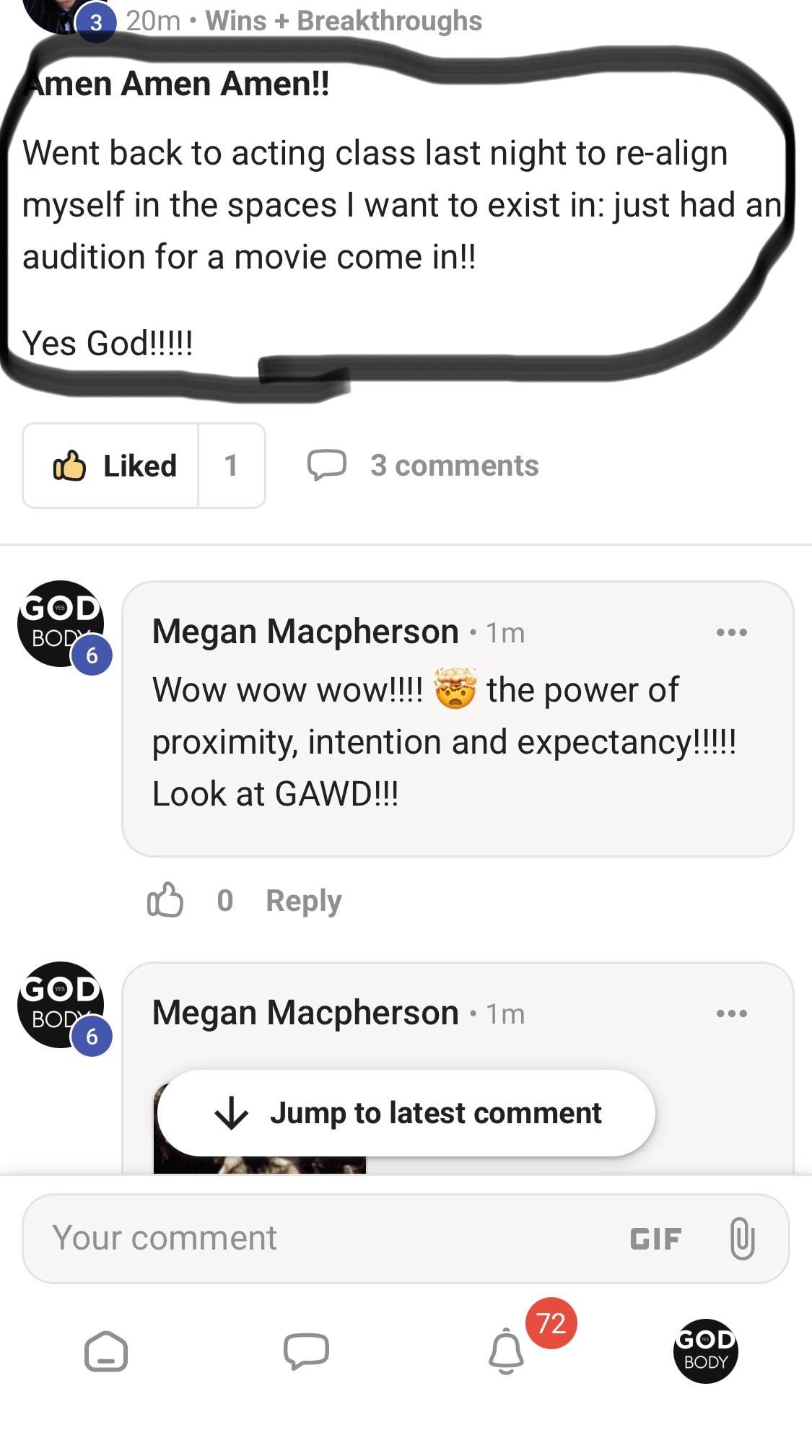812x1456 pixels.
Task: Open options menu on the 'Wow wow wow' comment
Action: (x=731, y=632)
